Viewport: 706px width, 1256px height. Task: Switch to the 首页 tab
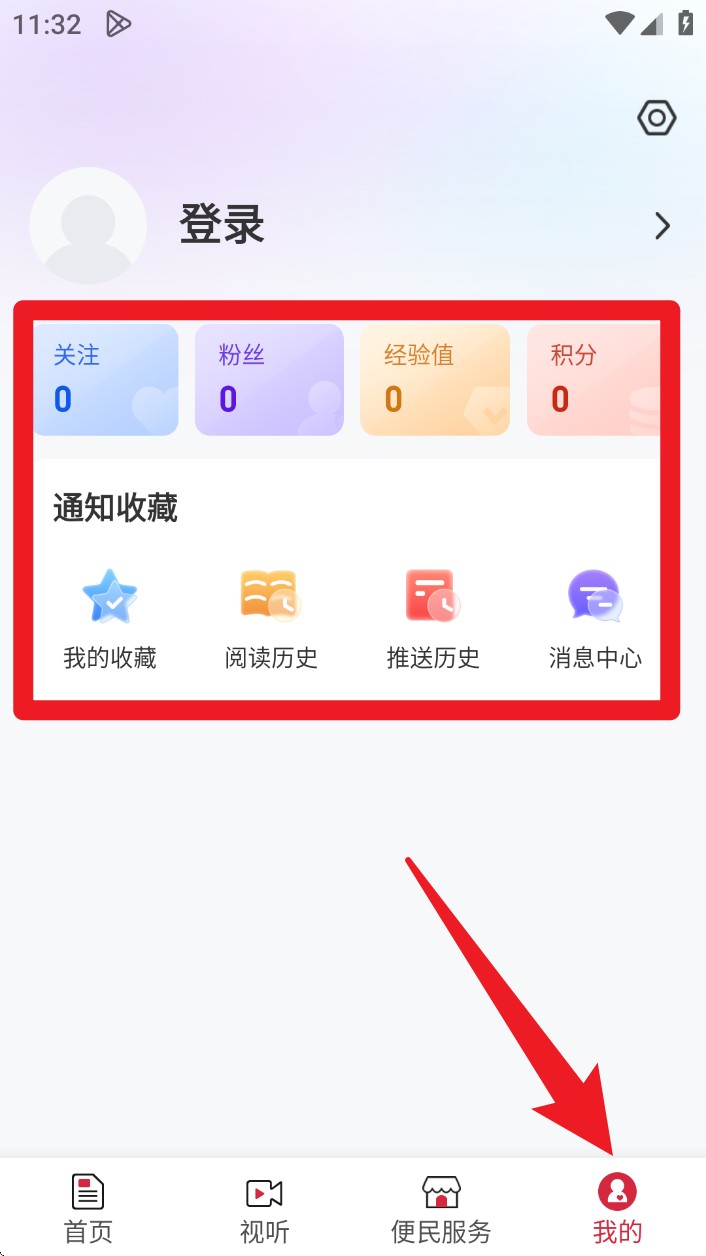click(89, 1207)
